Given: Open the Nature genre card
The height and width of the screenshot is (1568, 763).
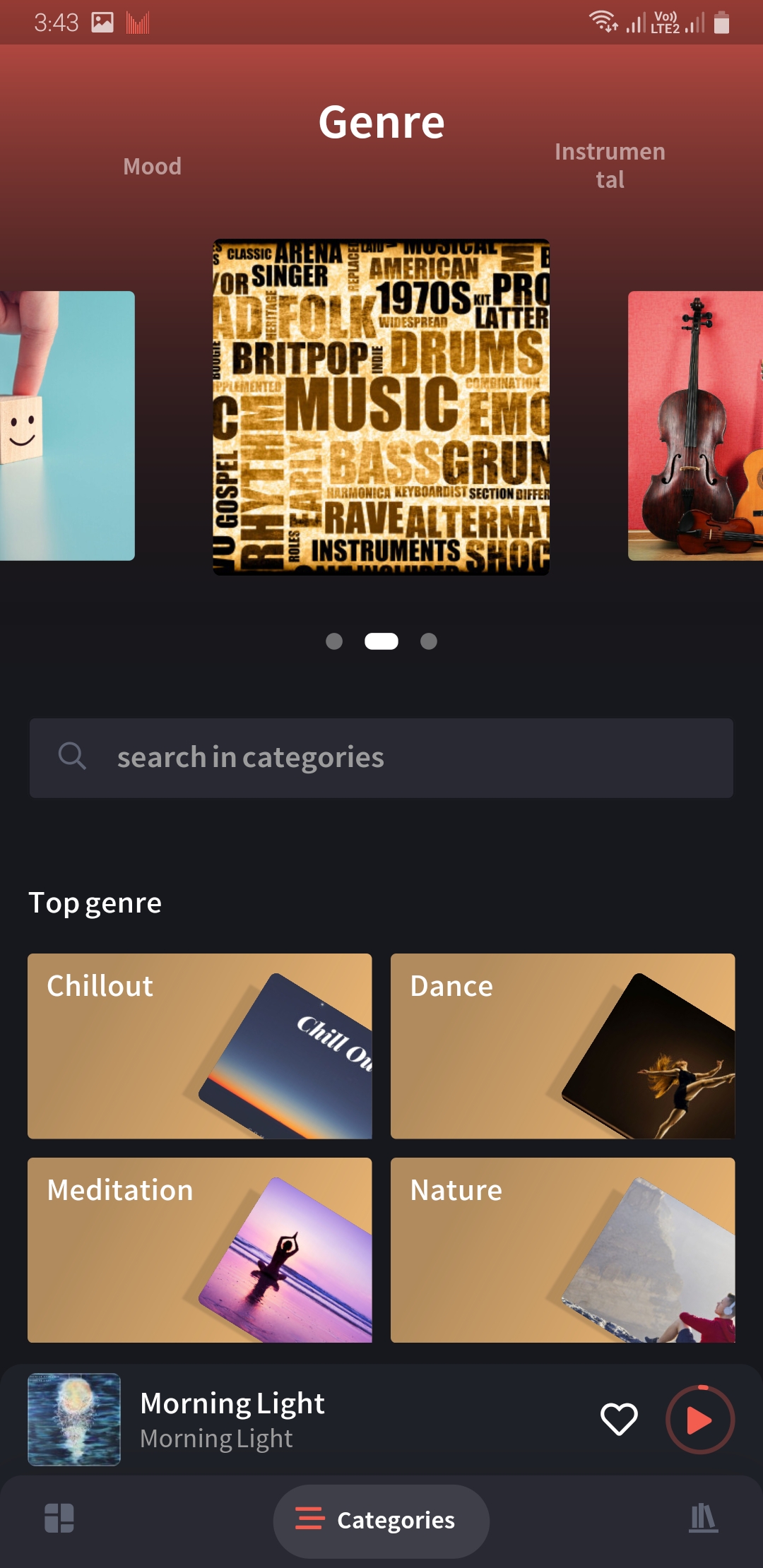Looking at the screenshot, I should 562,1249.
